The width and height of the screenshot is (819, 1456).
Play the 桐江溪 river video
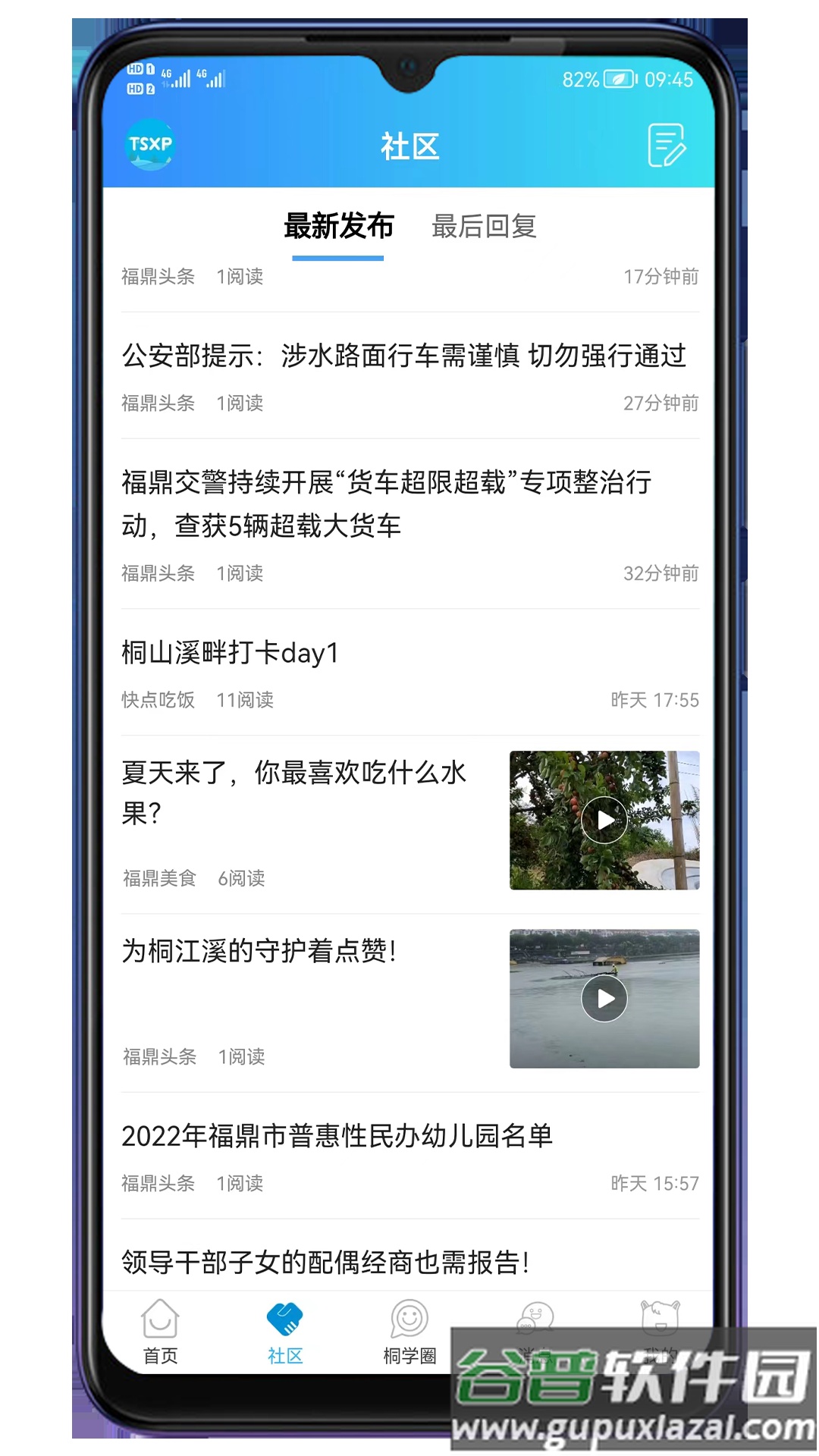603,999
